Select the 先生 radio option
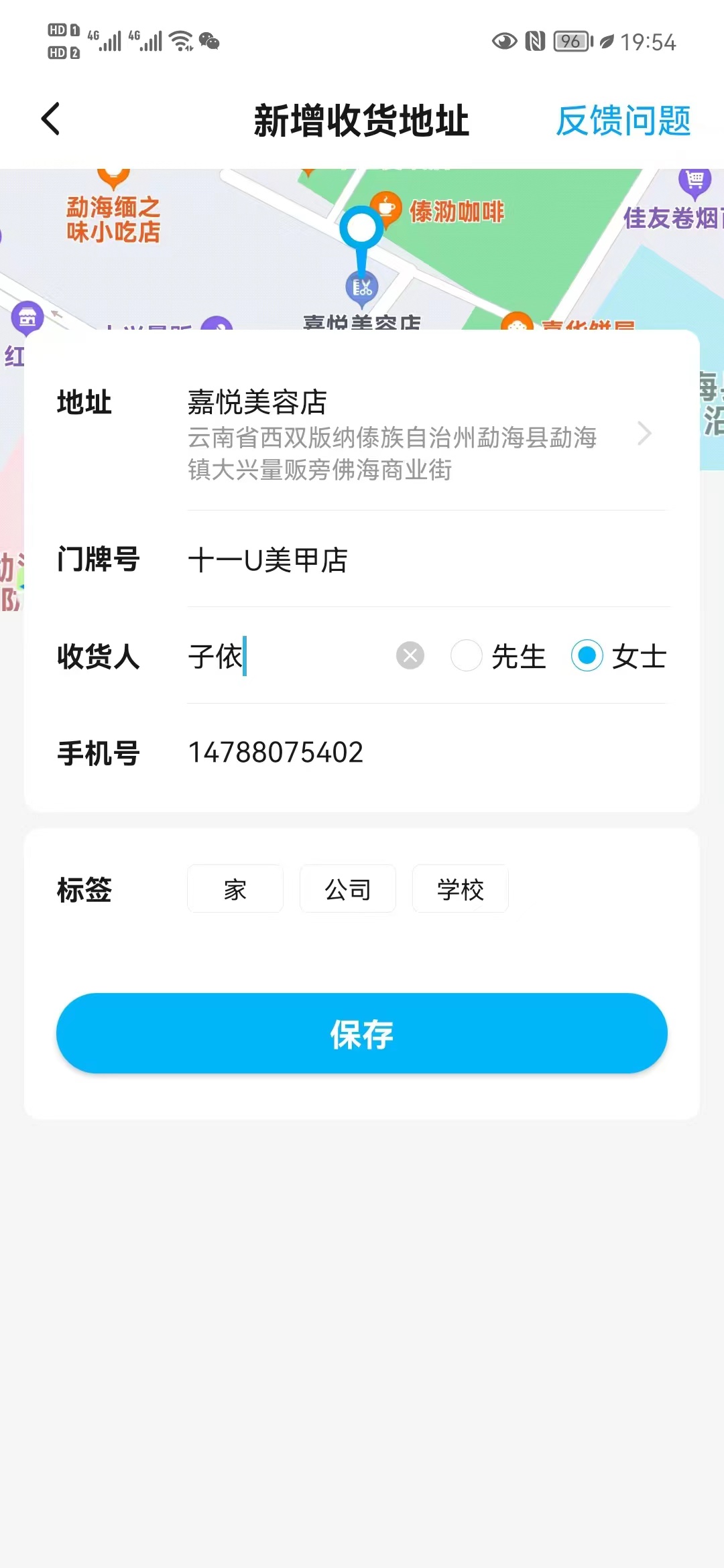Screen dimensions: 724x1568 498,656
